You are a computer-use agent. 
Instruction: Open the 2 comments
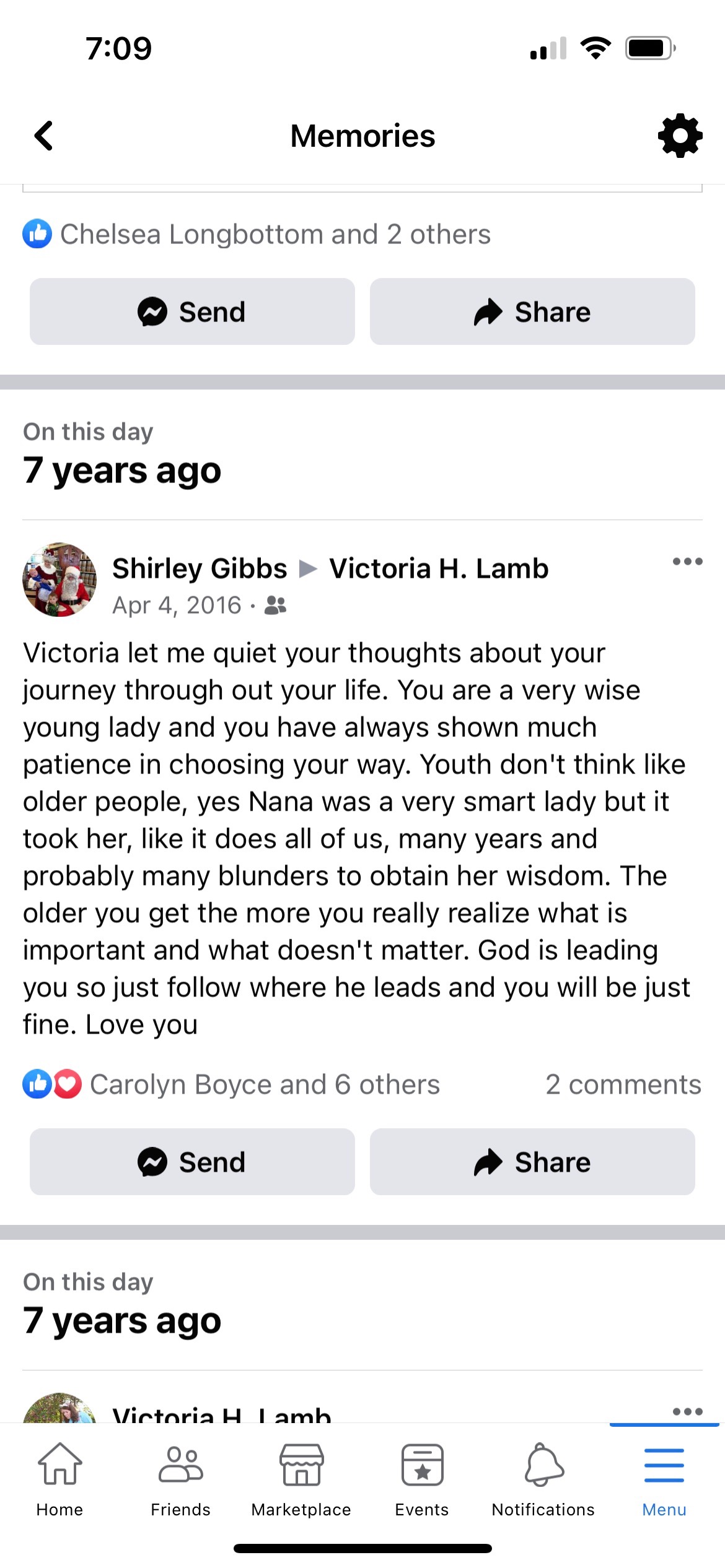tap(623, 1084)
